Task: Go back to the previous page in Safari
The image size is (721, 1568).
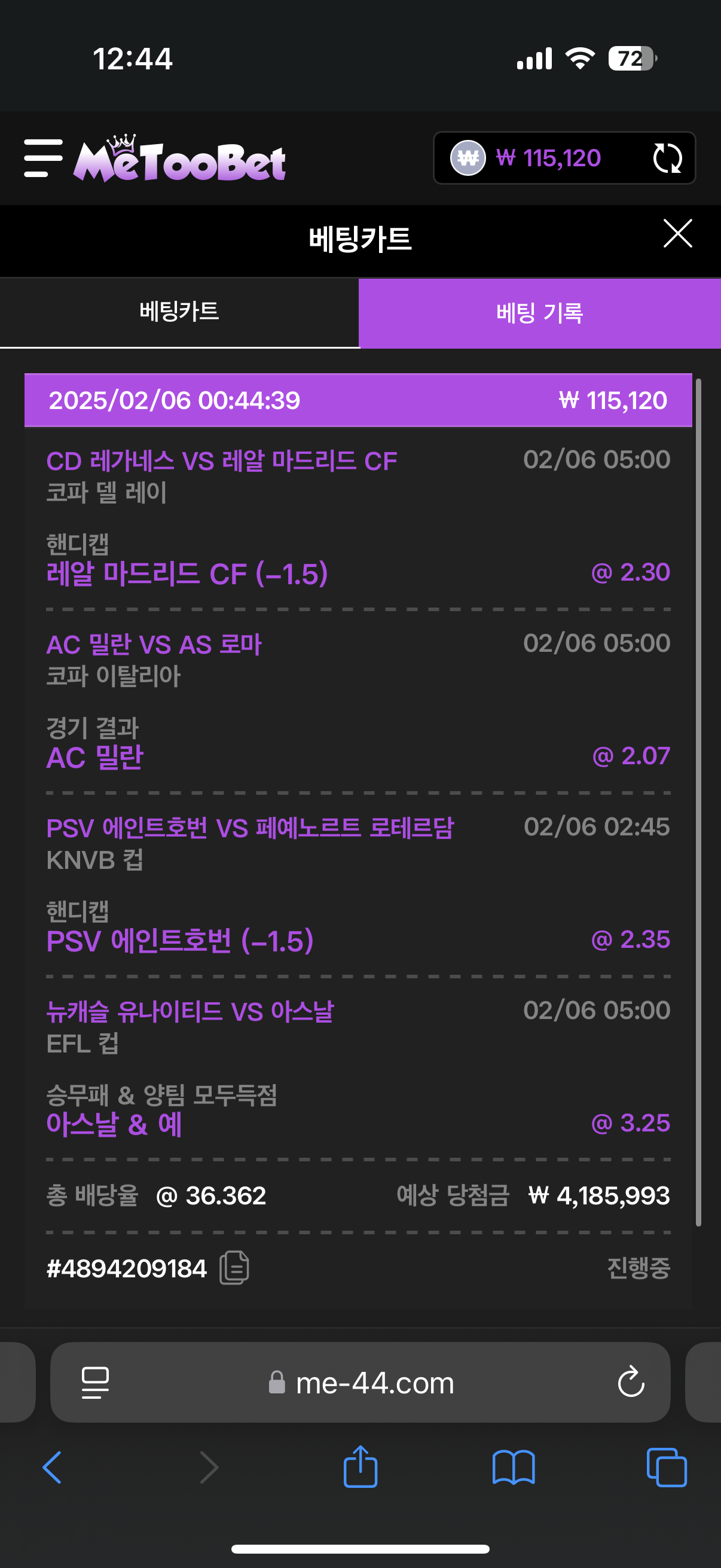Action: 53,1468
